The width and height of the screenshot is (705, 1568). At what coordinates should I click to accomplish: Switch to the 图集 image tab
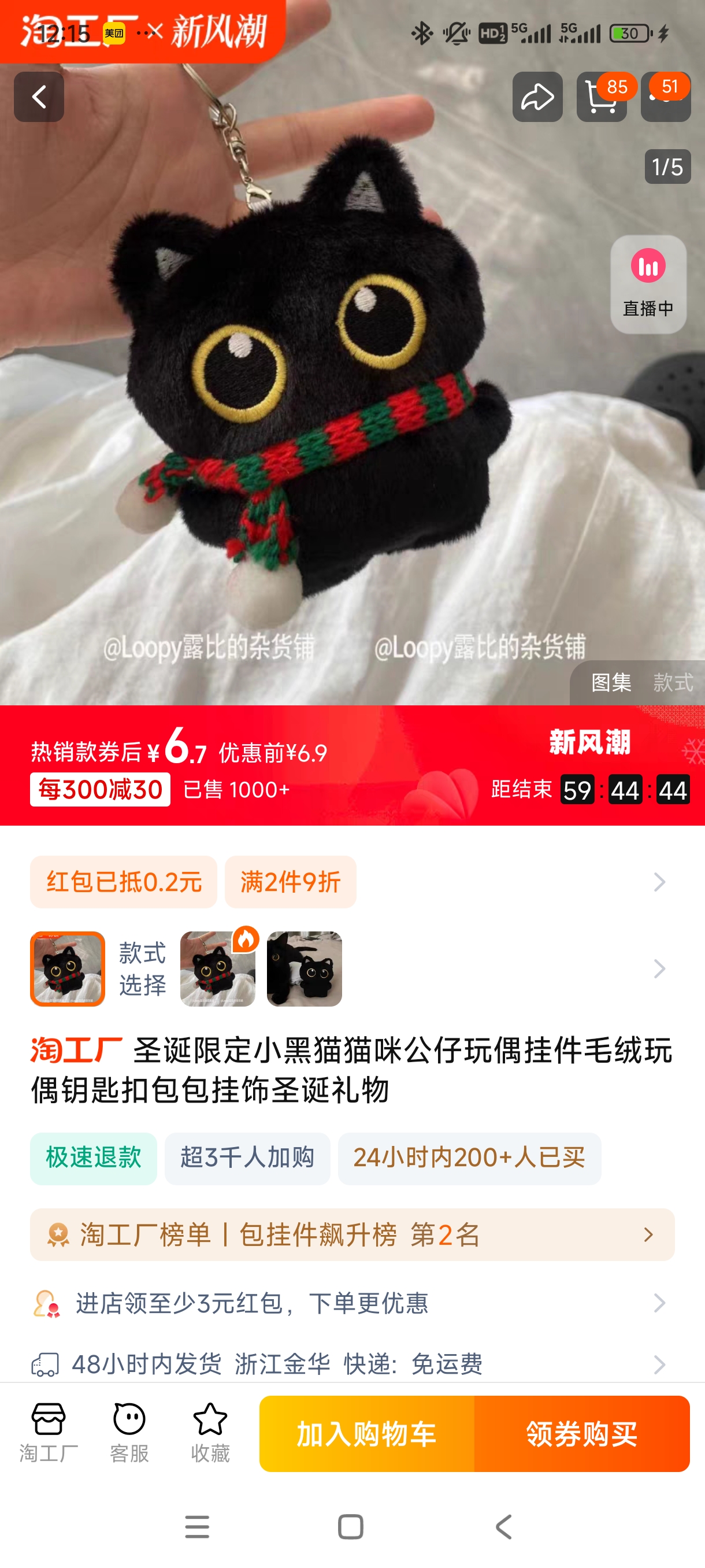(x=611, y=682)
